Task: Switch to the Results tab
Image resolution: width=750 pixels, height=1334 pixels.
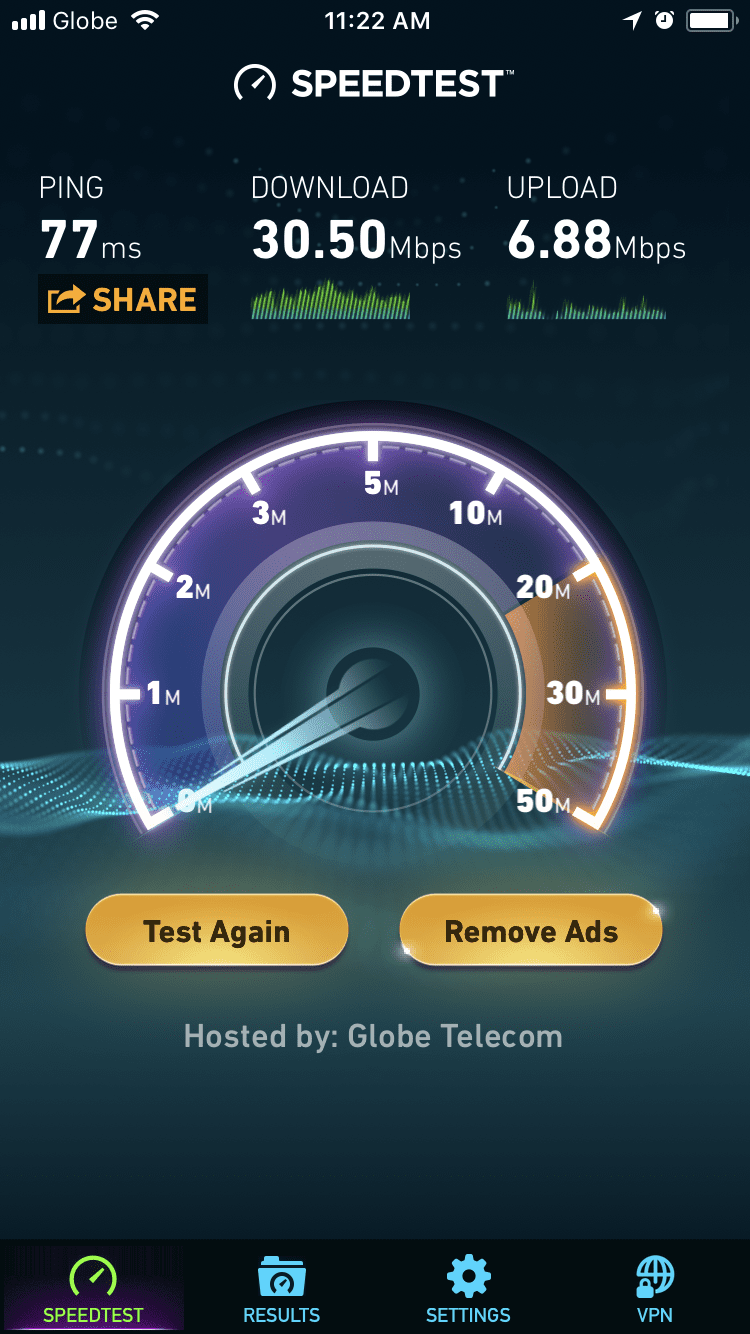Action: pyautogui.click(x=281, y=1290)
